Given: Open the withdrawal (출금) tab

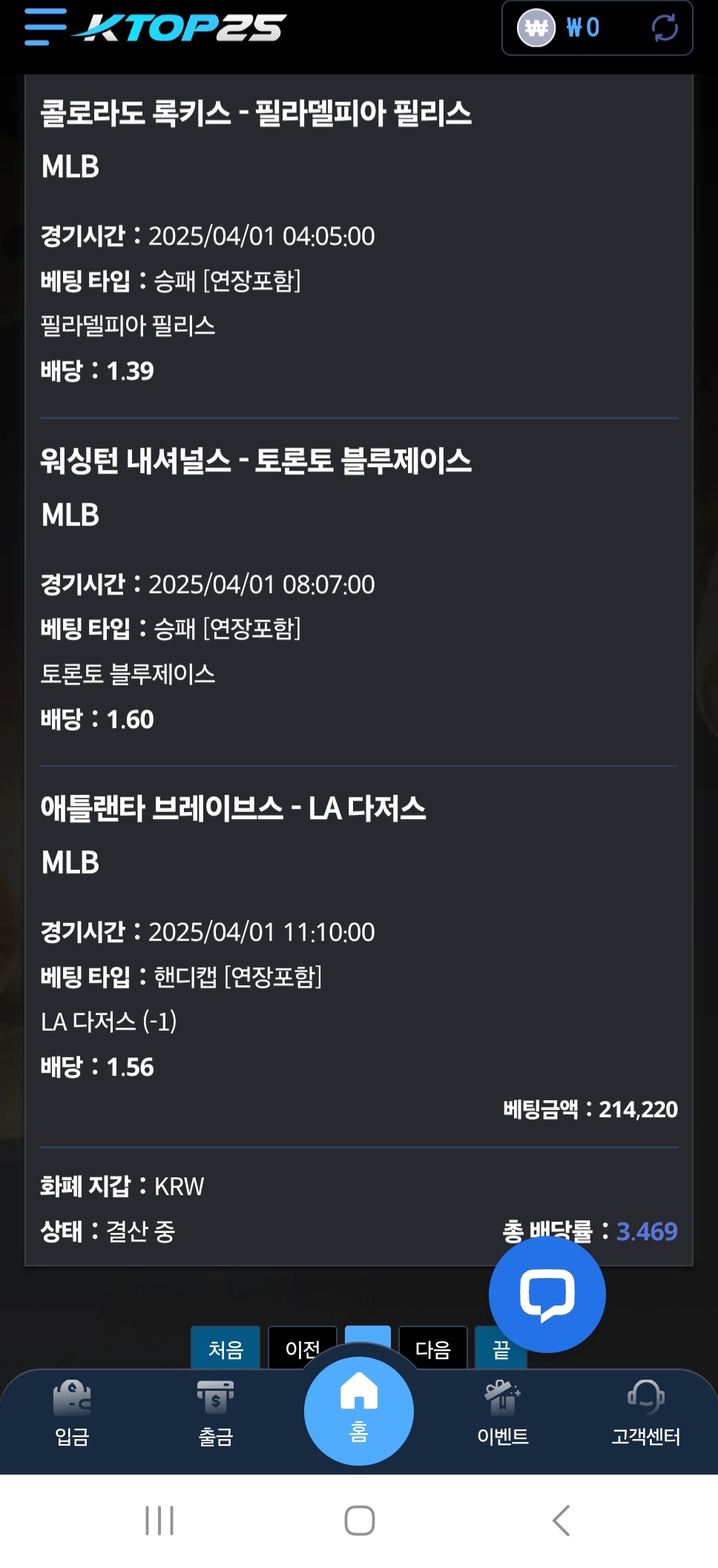Looking at the screenshot, I should (x=216, y=1413).
